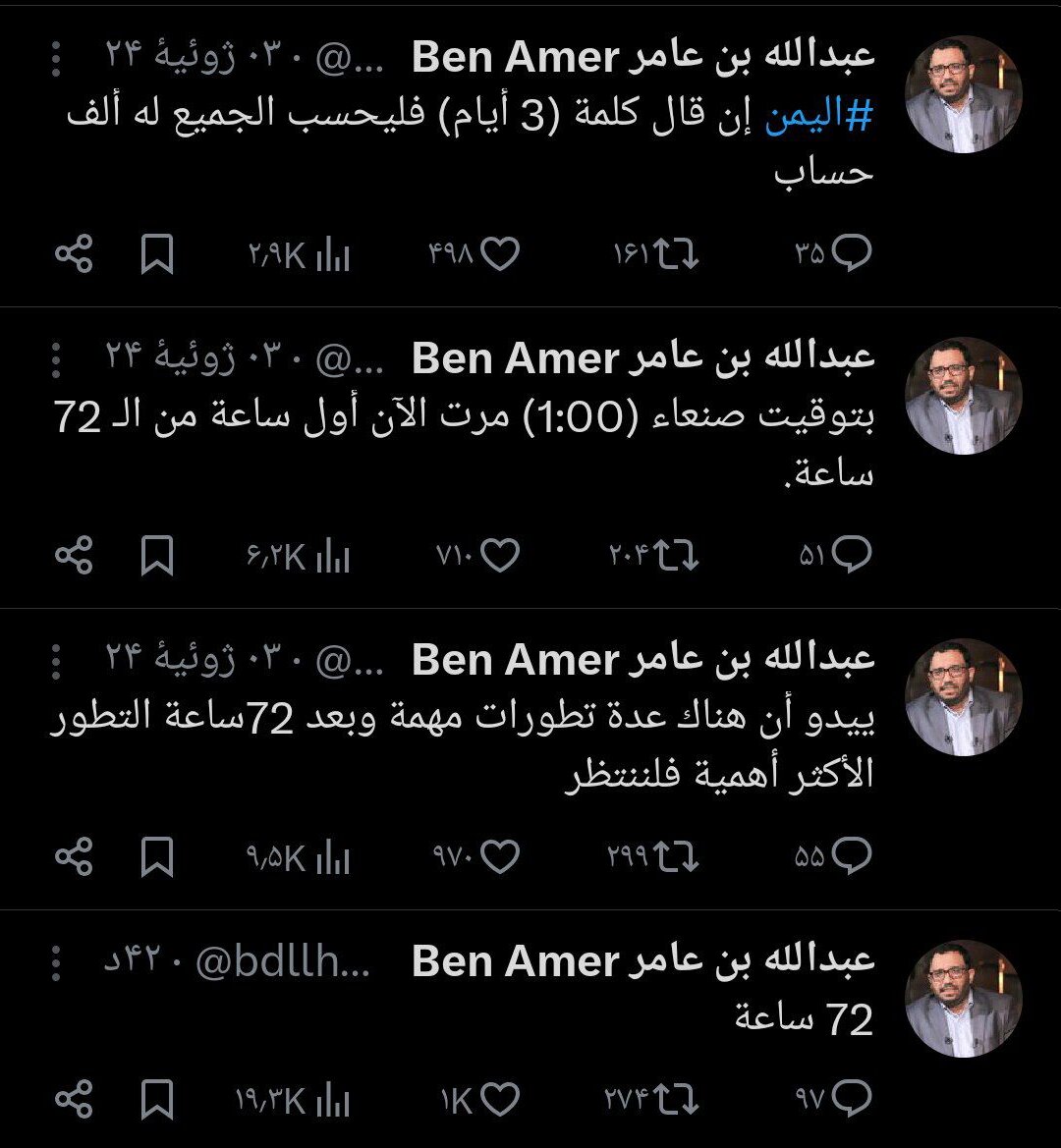Retweet the tweet starting with يبدو أن هناك
The image size is (1061, 1148).
point(679,857)
